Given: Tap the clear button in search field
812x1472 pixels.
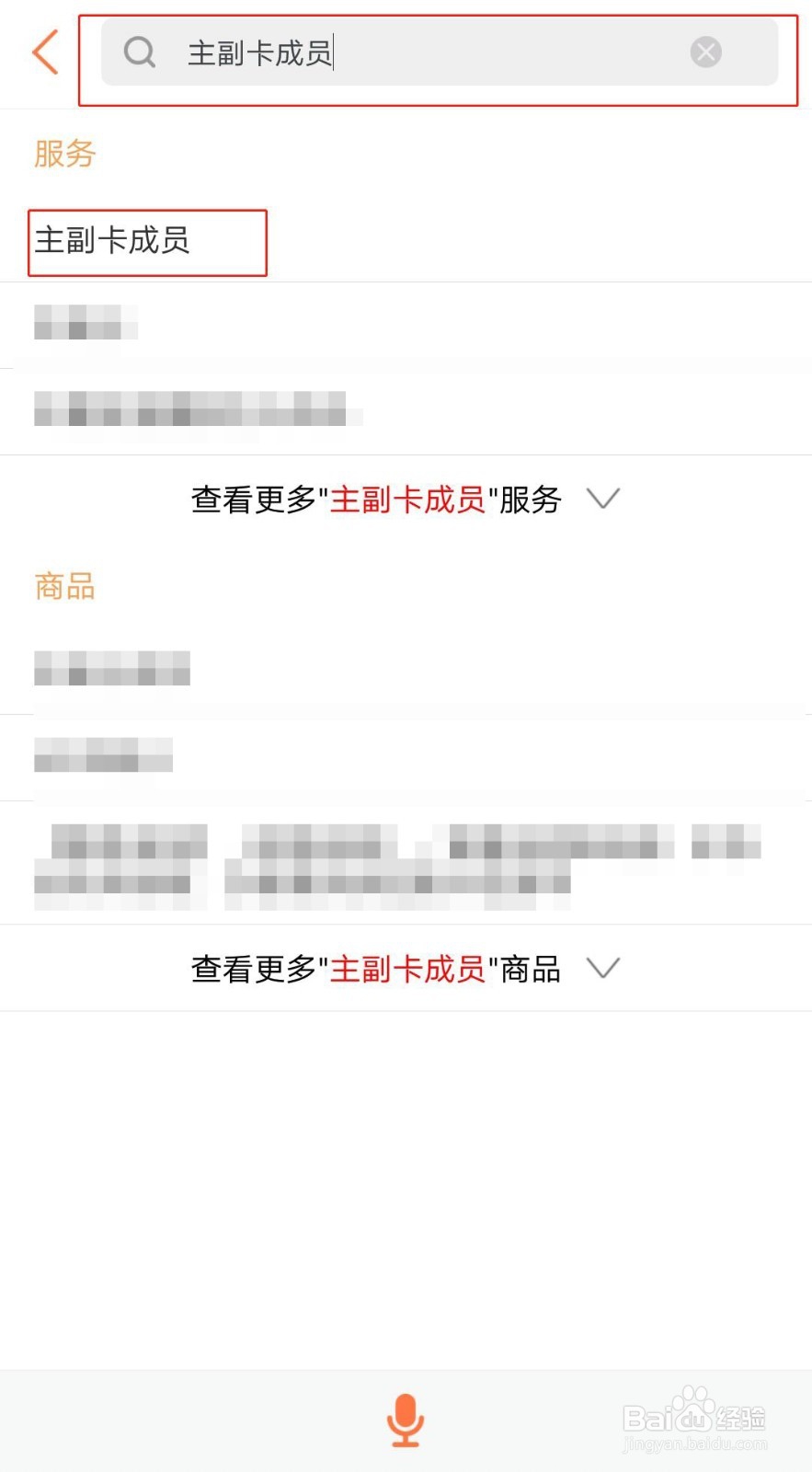Looking at the screenshot, I should point(705,52).
